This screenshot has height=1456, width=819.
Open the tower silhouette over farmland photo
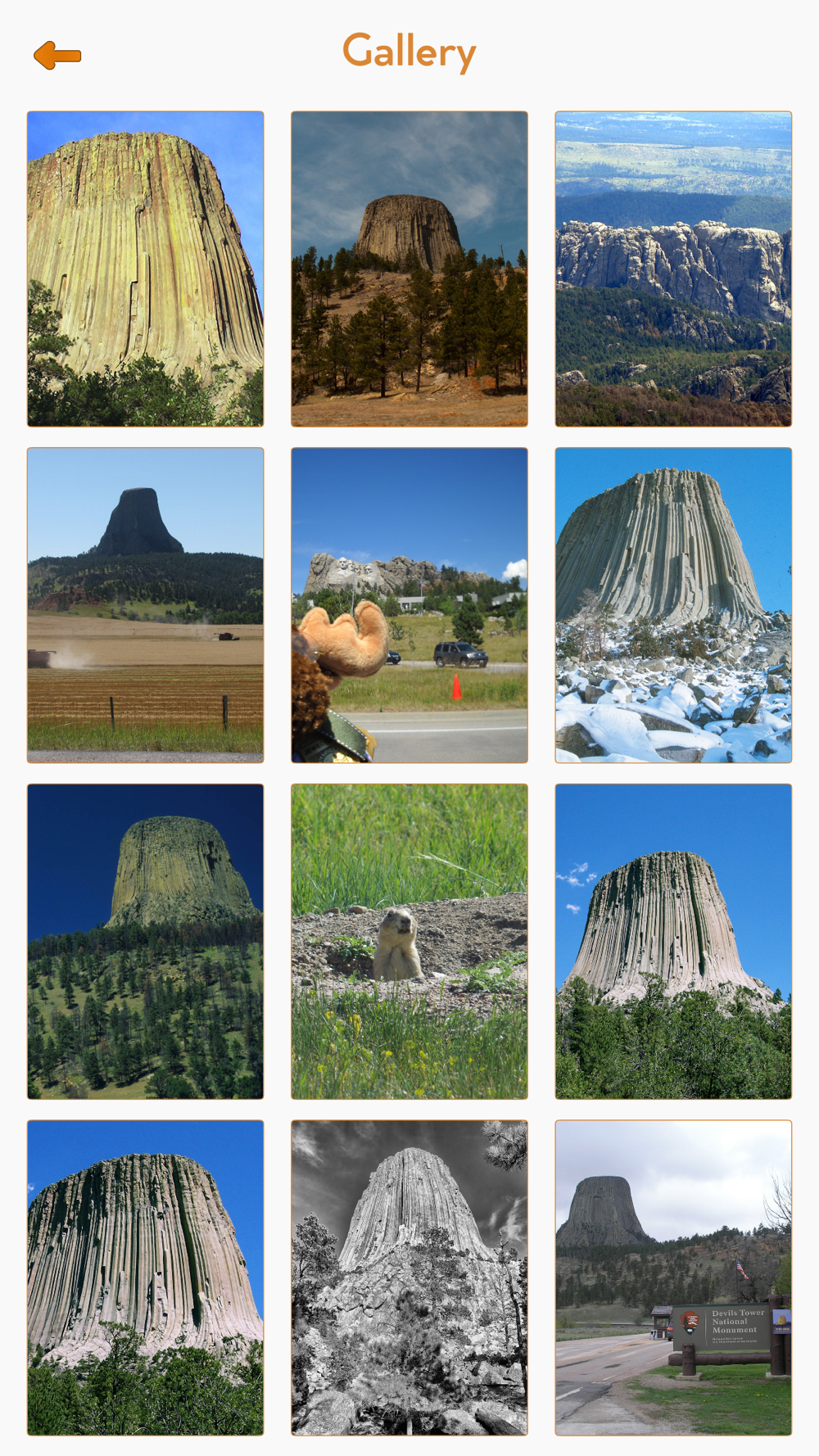click(146, 605)
